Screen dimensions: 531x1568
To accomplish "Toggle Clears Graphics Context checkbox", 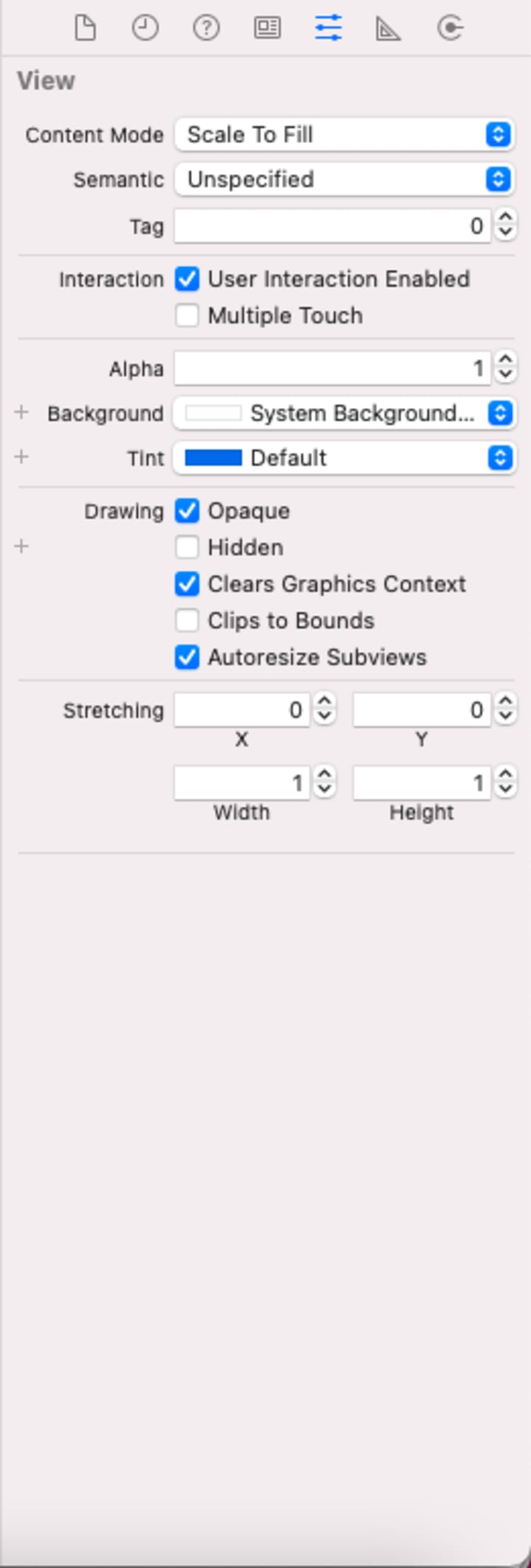I will [187, 584].
